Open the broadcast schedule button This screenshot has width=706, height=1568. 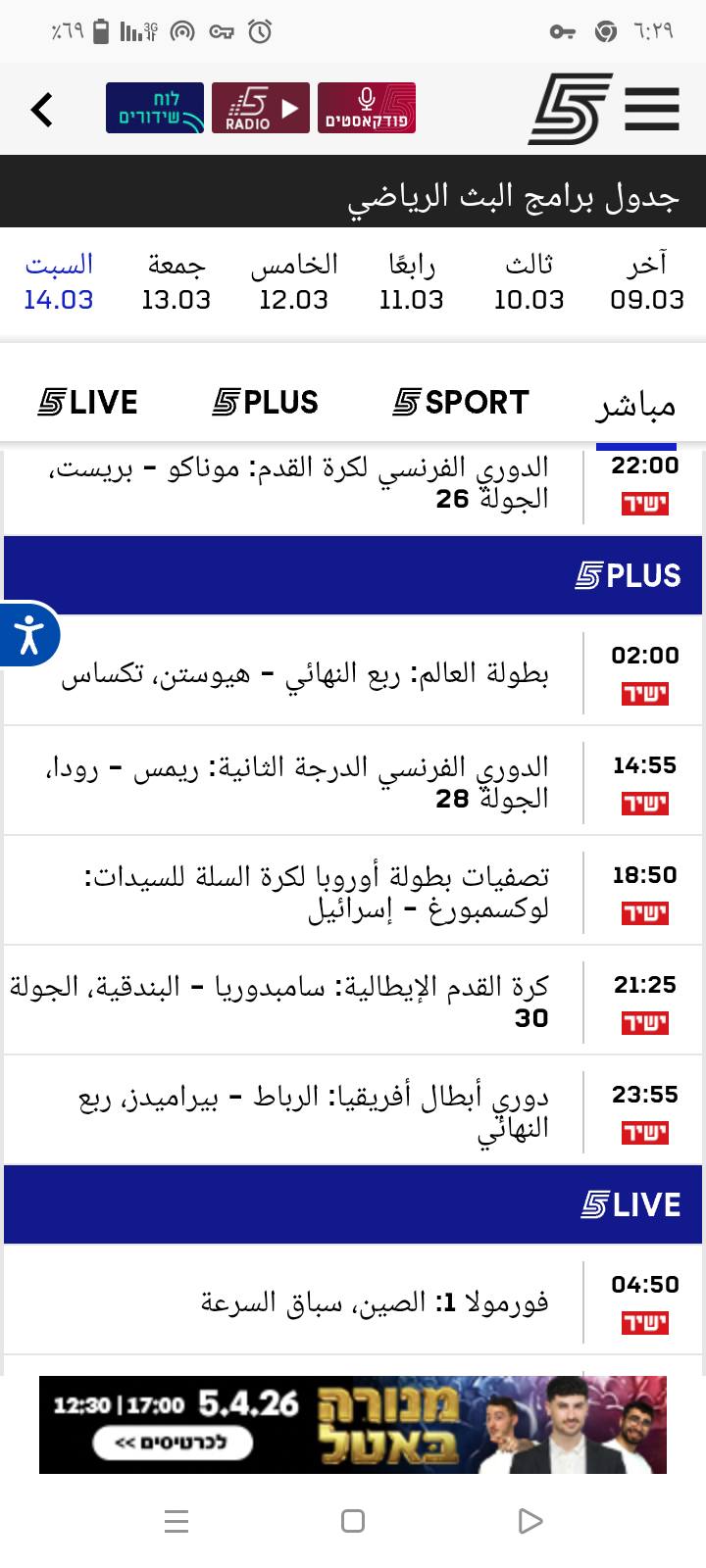tap(155, 108)
